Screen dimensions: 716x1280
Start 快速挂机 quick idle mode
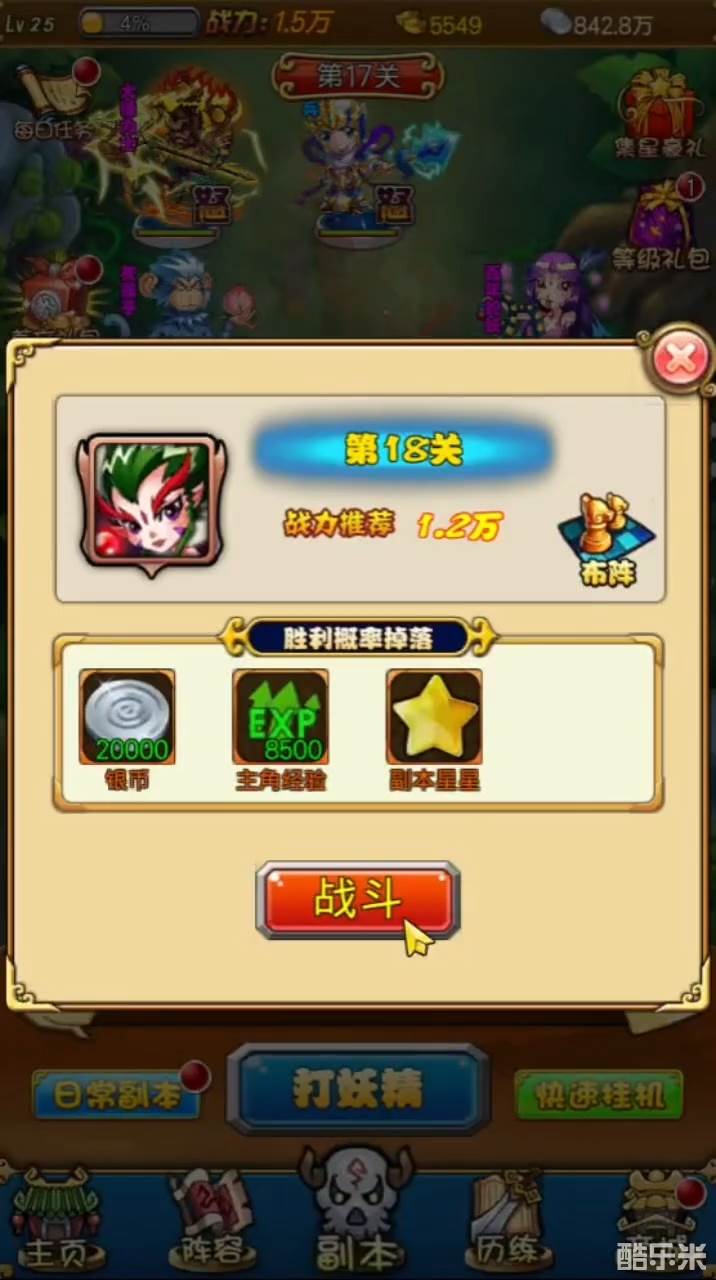pos(599,1095)
